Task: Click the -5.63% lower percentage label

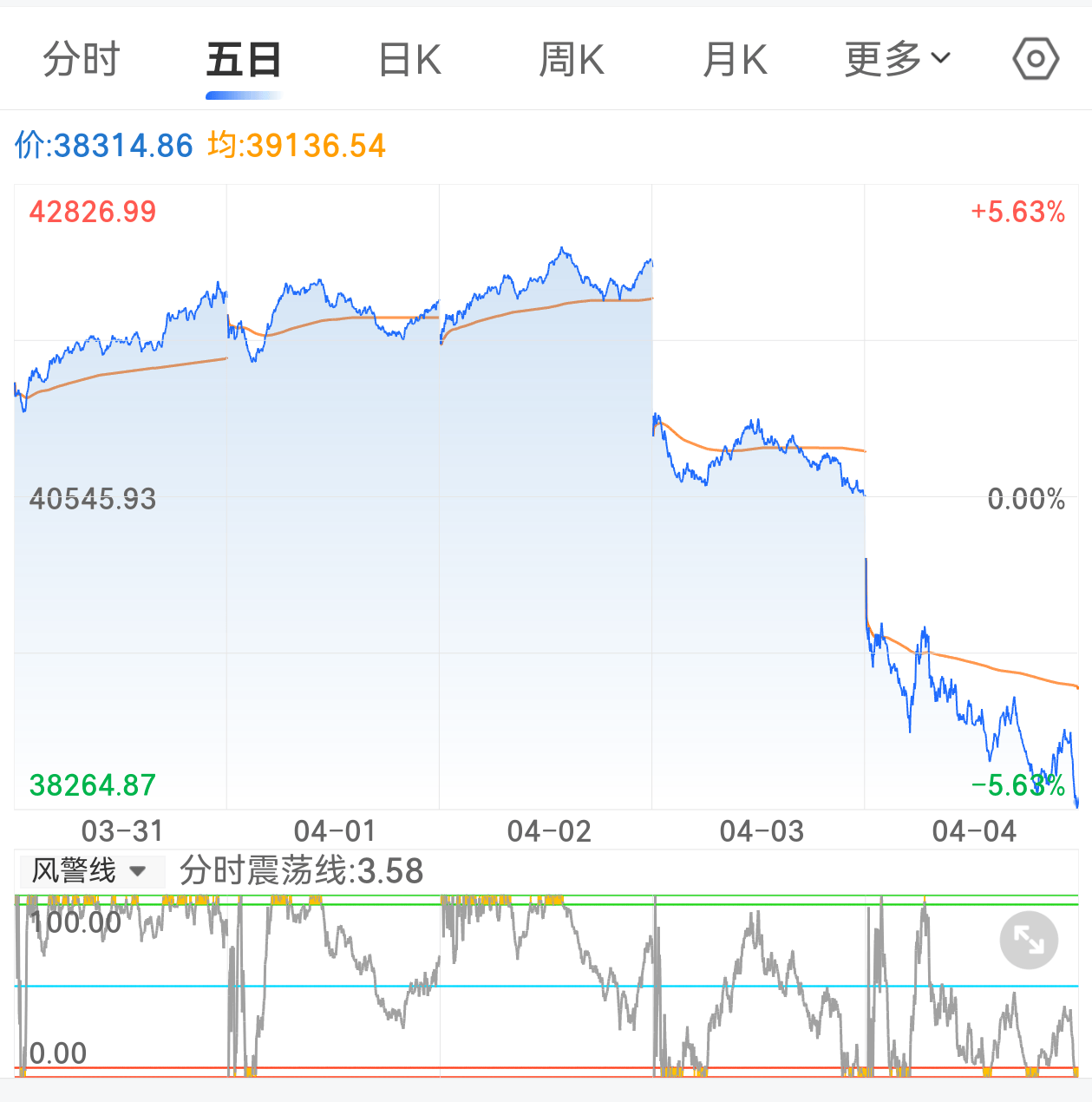Action: pyautogui.click(x=1017, y=784)
